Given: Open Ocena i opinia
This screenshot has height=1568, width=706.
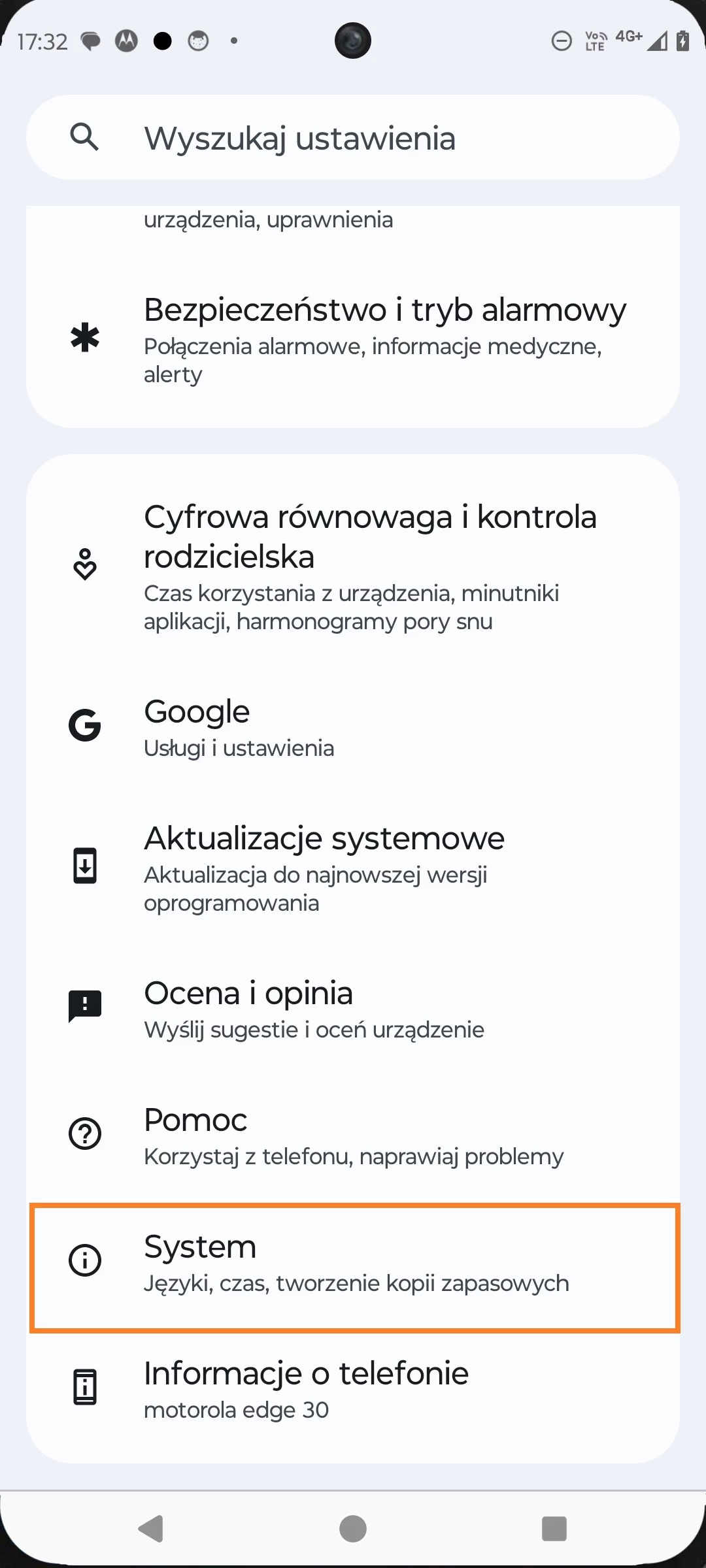Looking at the screenshot, I should click(x=353, y=1008).
